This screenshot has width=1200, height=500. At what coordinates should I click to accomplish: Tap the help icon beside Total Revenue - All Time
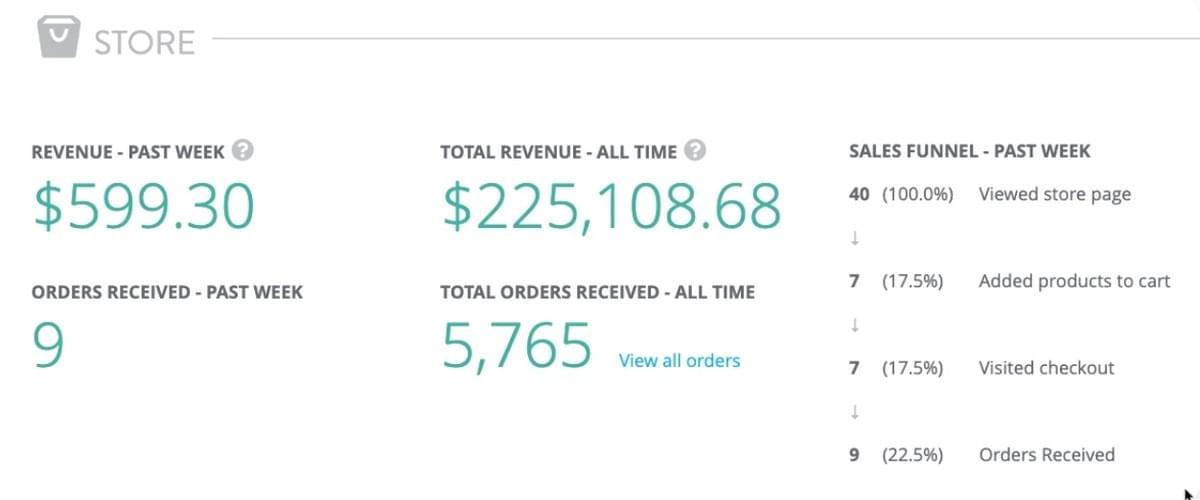click(x=696, y=151)
